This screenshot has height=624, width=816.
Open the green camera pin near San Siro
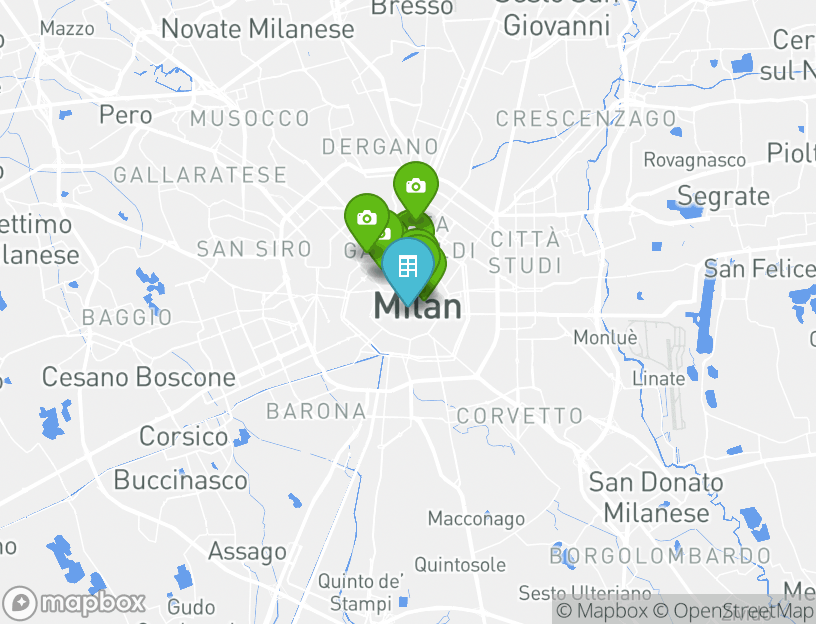(366, 217)
